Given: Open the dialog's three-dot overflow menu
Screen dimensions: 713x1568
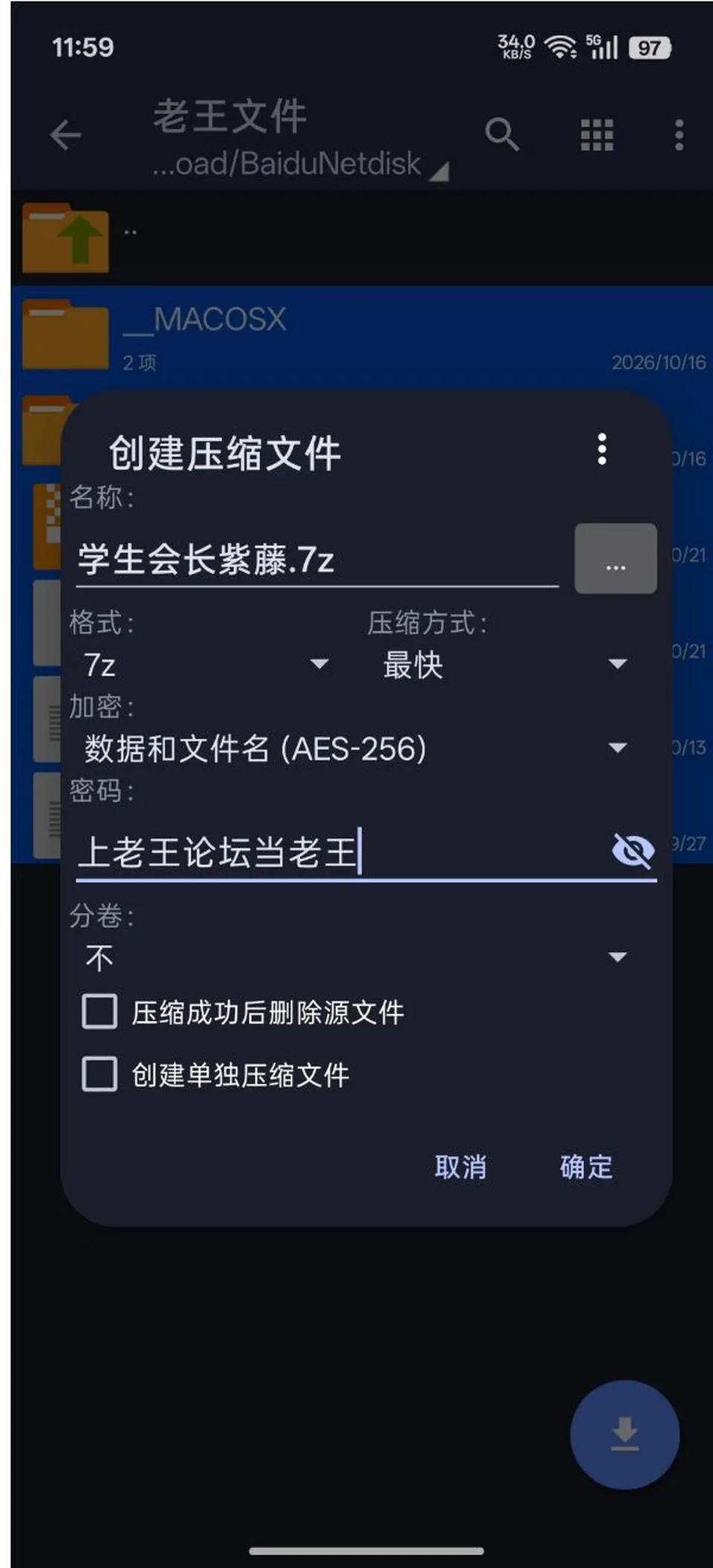Looking at the screenshot, I should [602, 450].
